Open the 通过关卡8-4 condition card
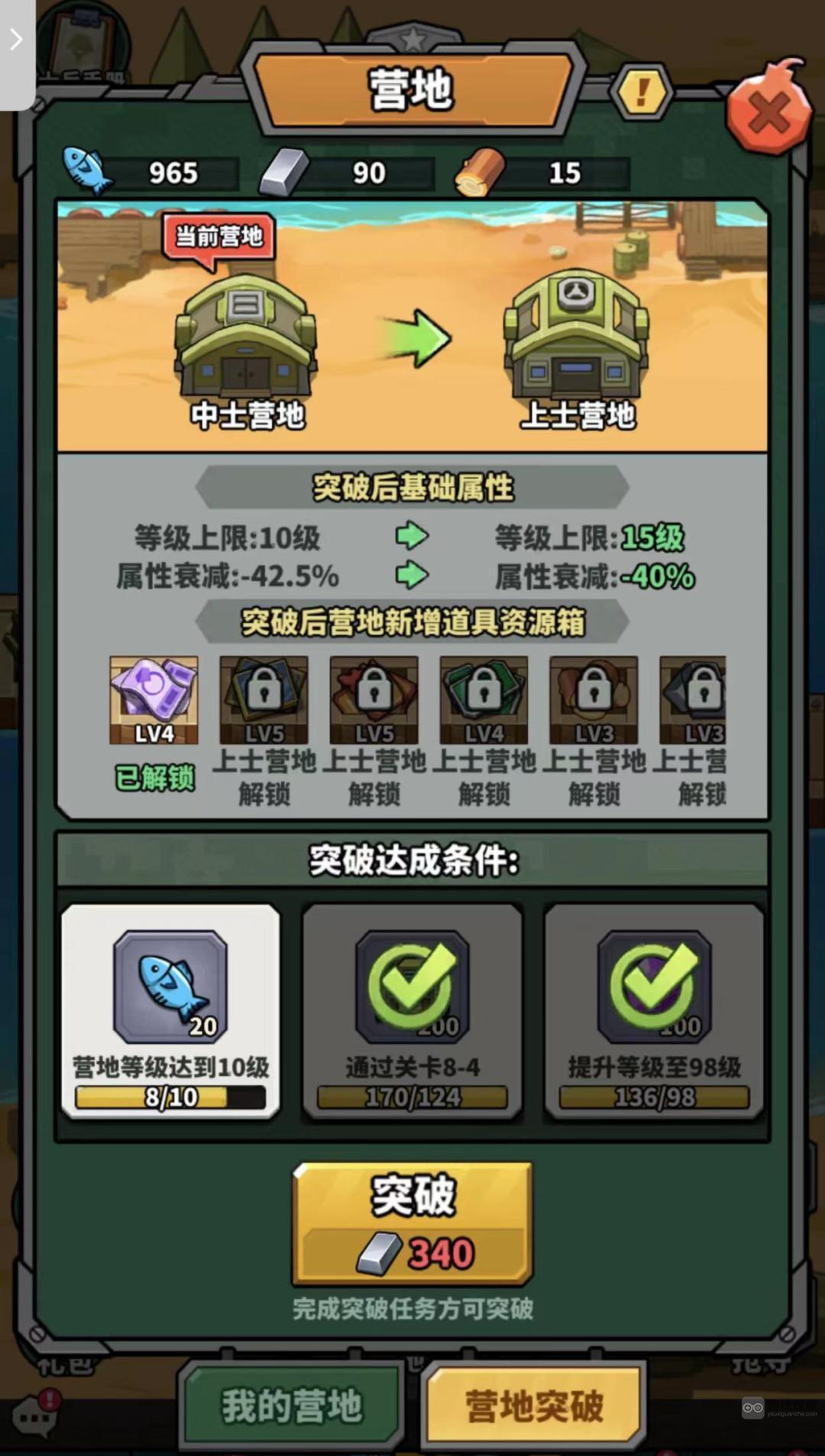Viewport: 825px width, 1456px height. [412, 1012]
